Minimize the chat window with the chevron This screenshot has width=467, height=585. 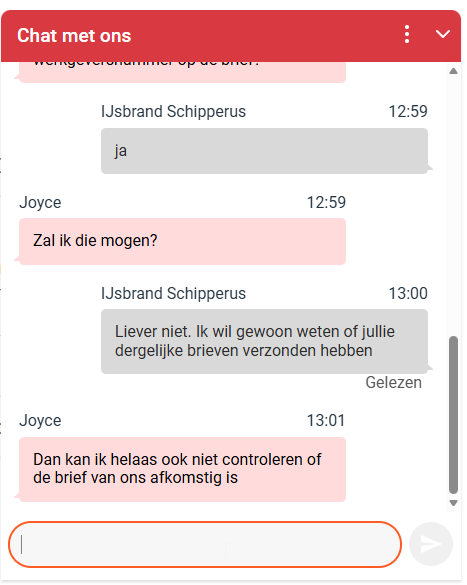click(x=443, y=34)
